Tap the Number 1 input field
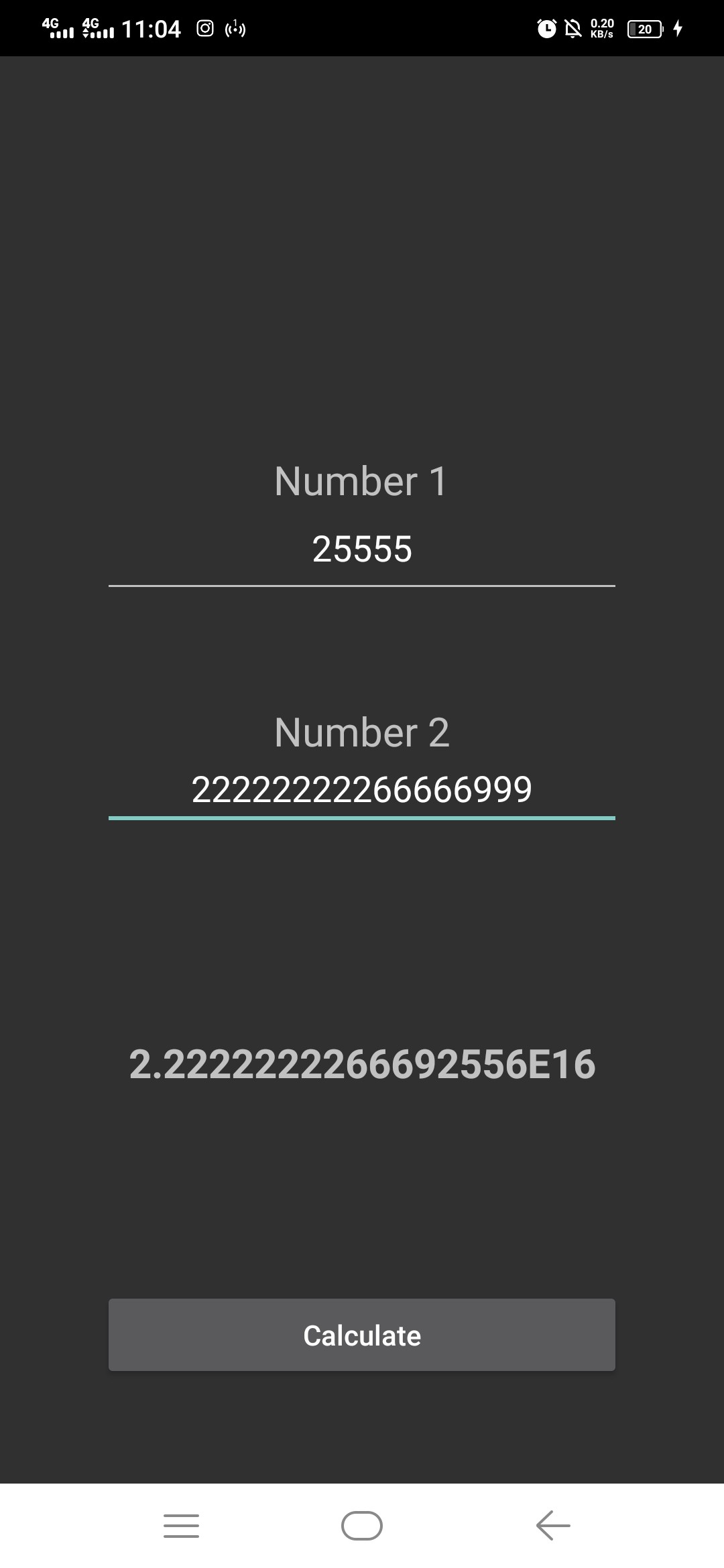 362,549
